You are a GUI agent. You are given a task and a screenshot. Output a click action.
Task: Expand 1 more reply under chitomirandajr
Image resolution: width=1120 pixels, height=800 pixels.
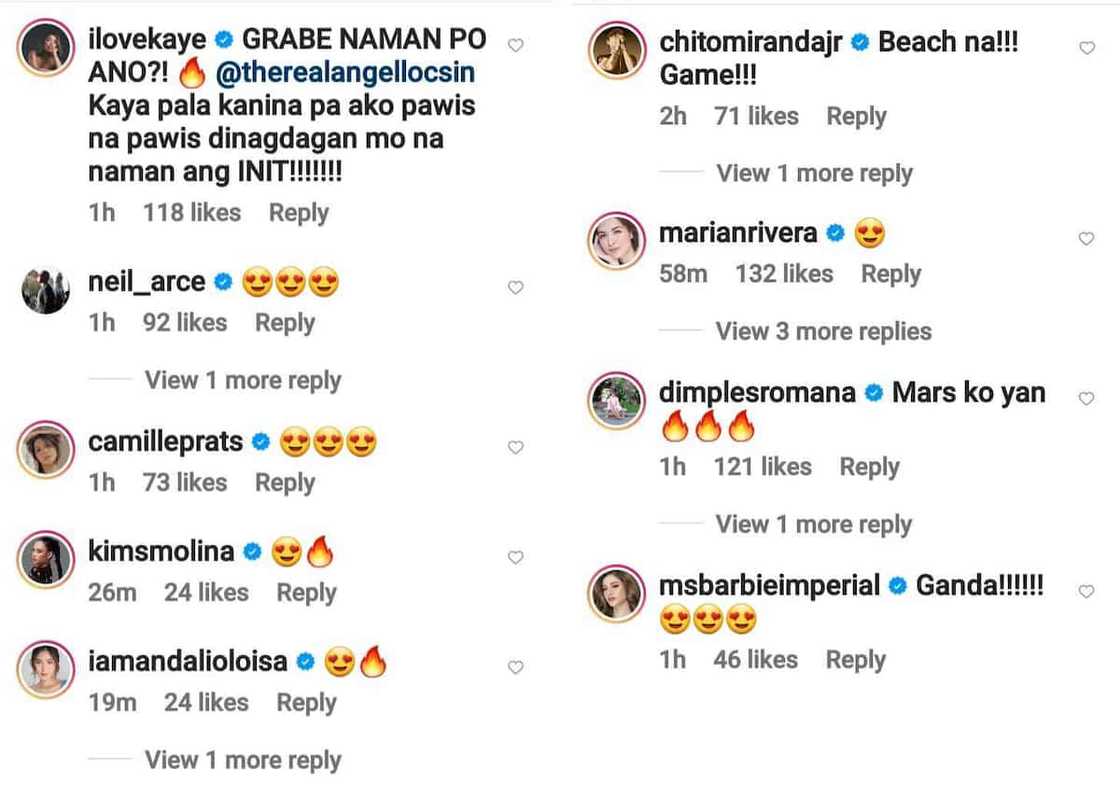point(814,173)
